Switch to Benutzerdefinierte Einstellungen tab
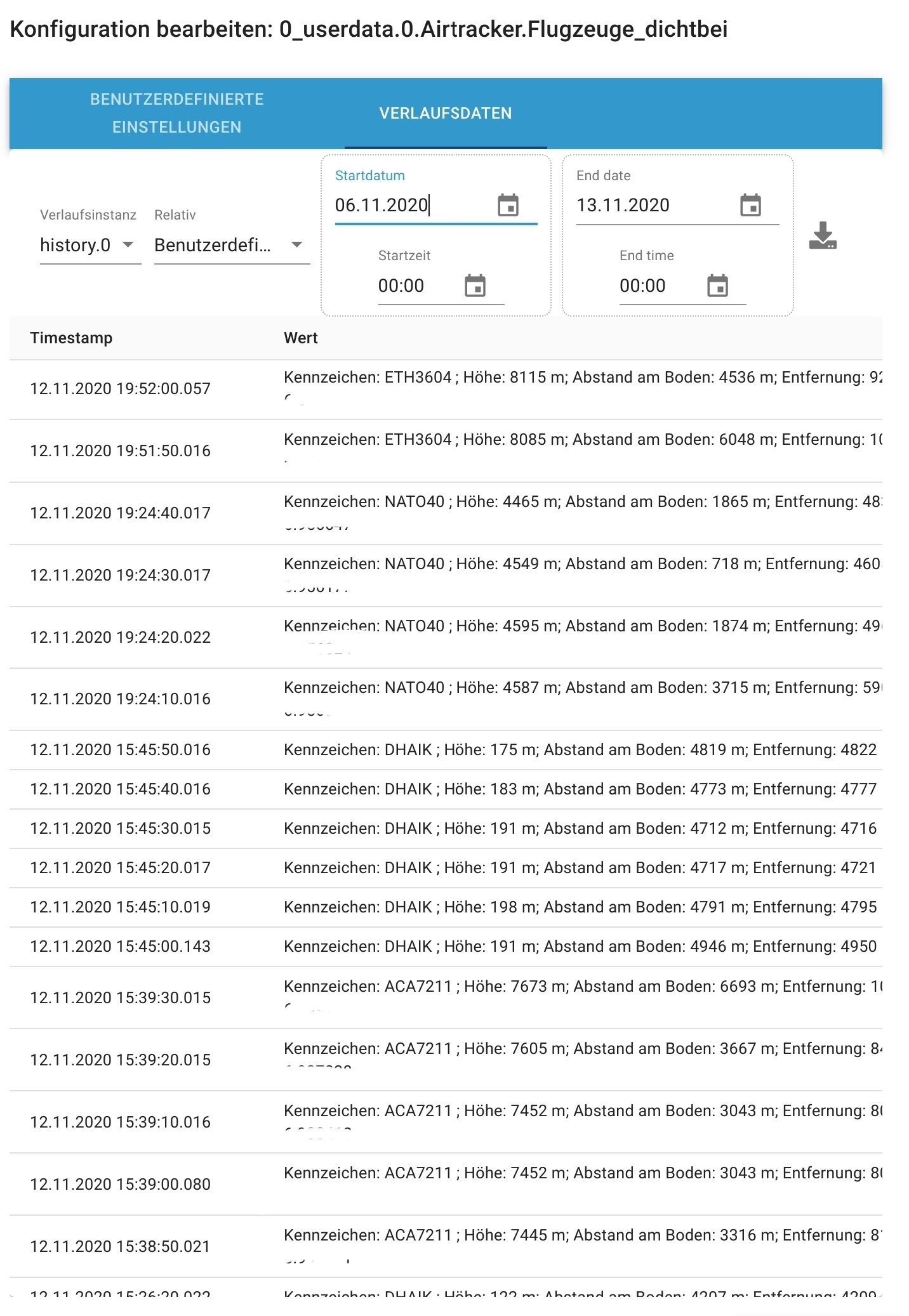 [x=176, y=113]
